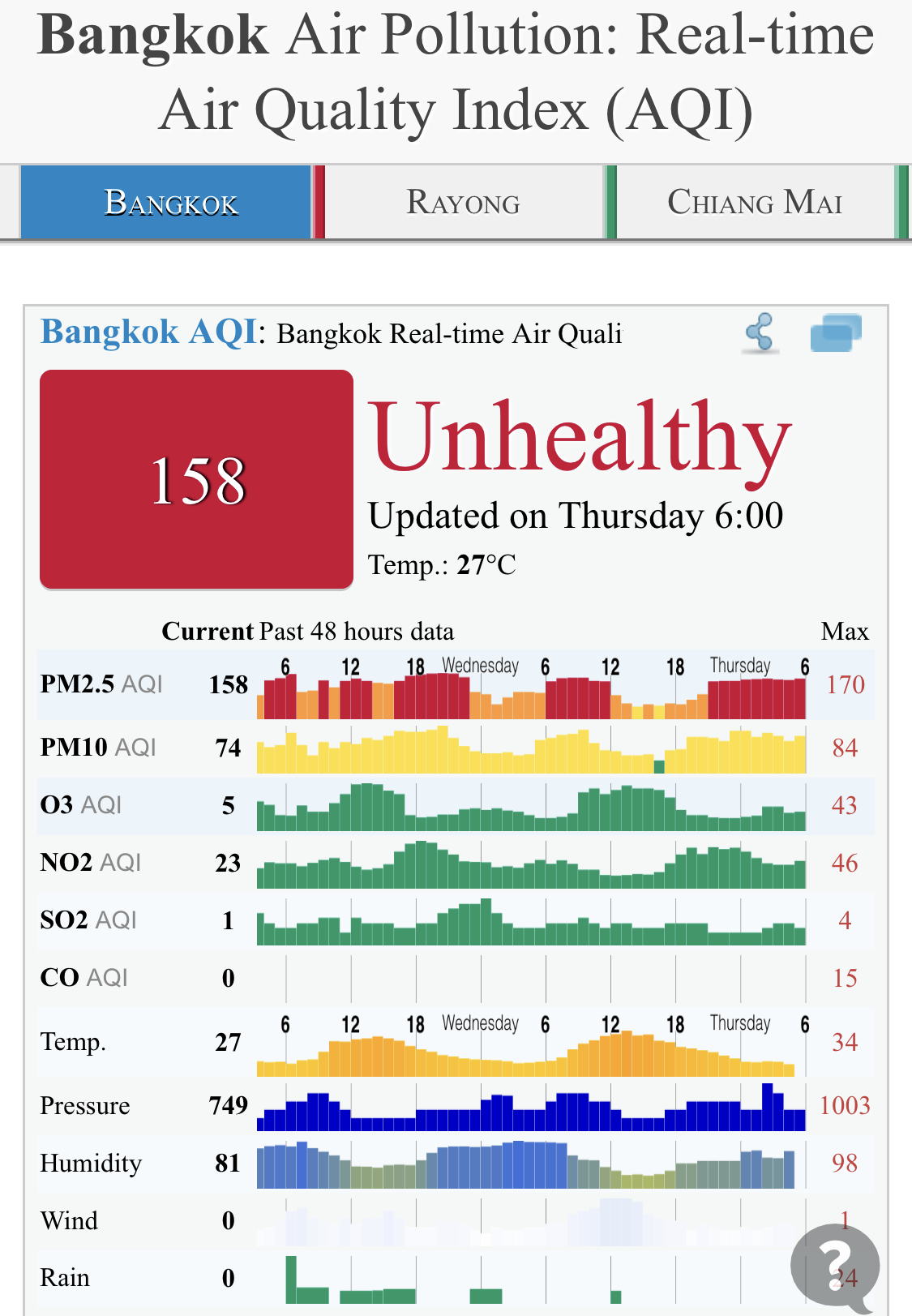This screenshot has height=1316, width=912.
Task: Switch to the Rayong tab
Action: (464, 203)
